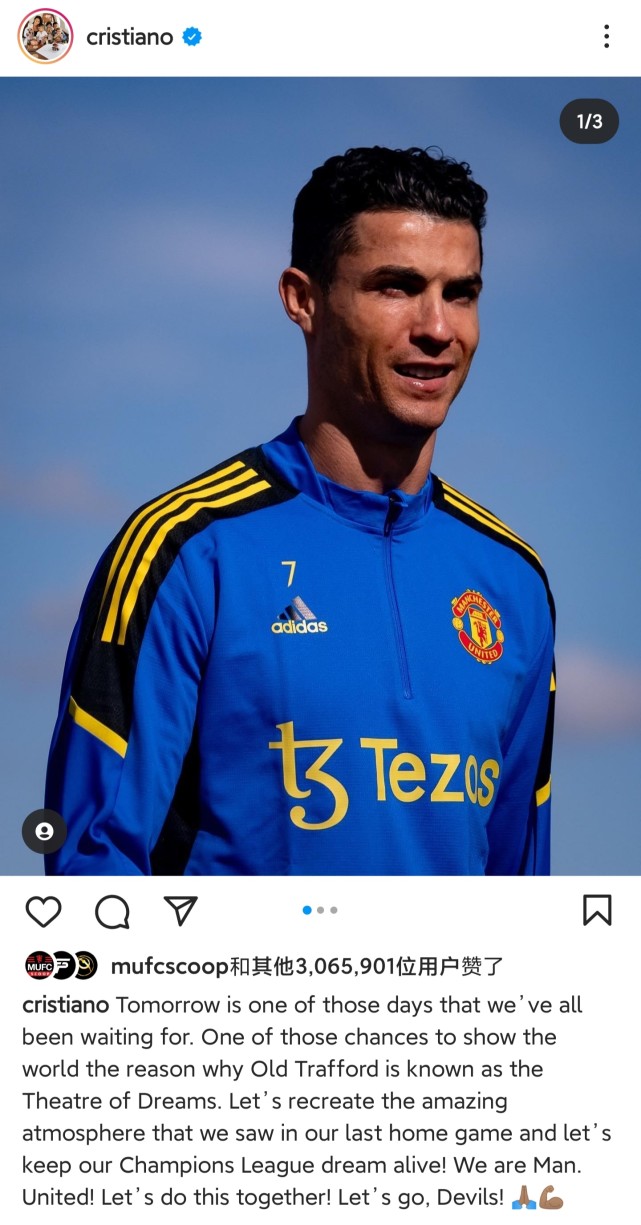This screenshot has width=641, height=1225.
Task: Like this post with the heart
Action: tap(43, 911)
